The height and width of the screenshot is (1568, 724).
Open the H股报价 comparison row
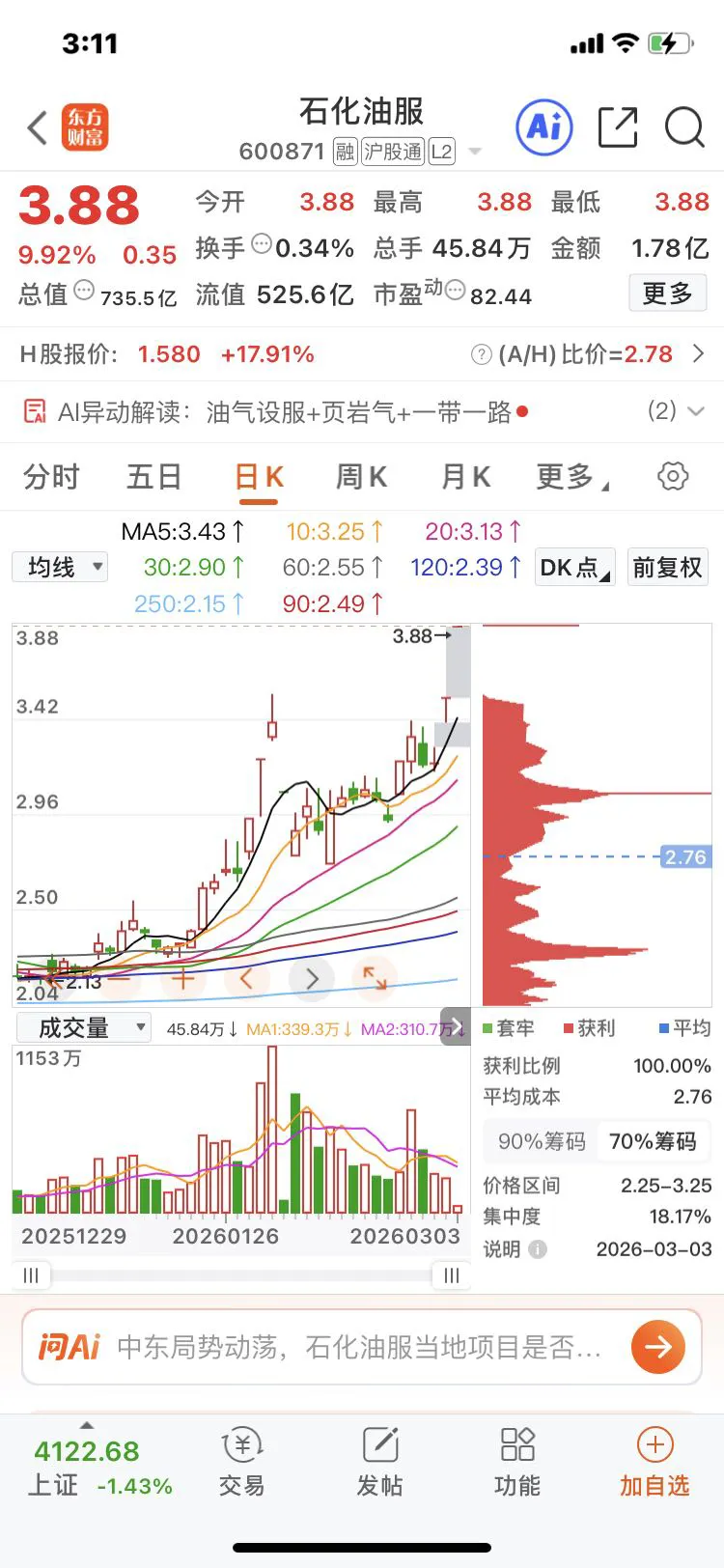362,354
